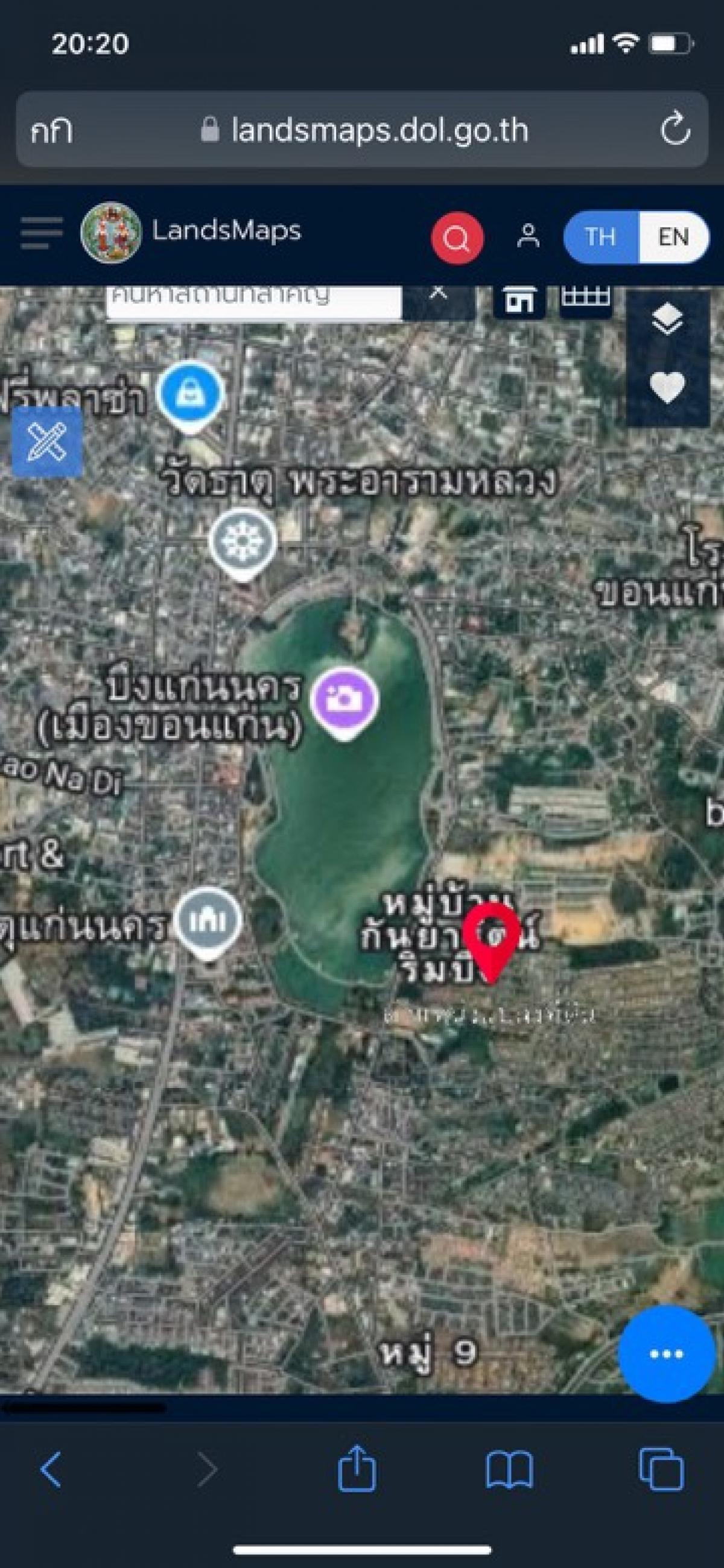Viewport: 724px width, 1568px height.
Task: Tap the red search button
Action: 457,238
